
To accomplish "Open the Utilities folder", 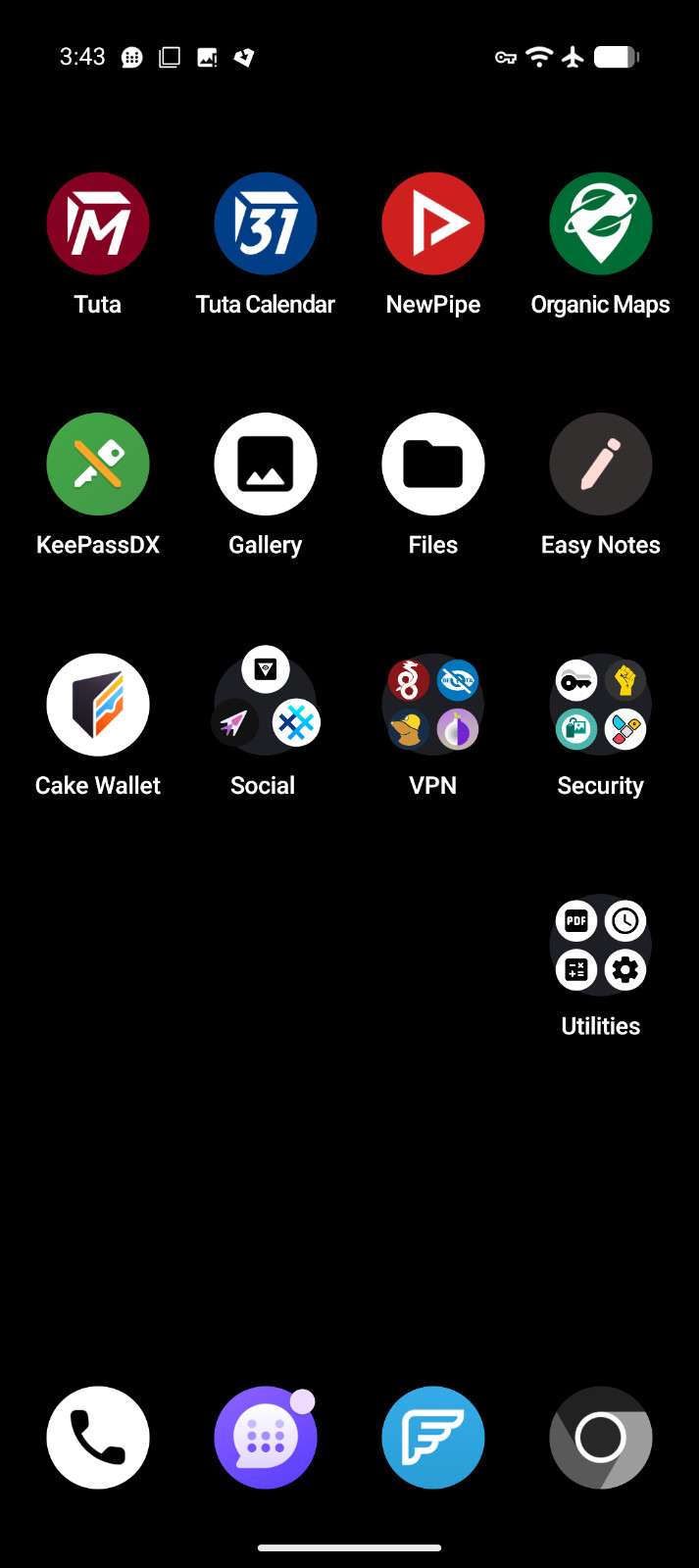I will point(601,946).
